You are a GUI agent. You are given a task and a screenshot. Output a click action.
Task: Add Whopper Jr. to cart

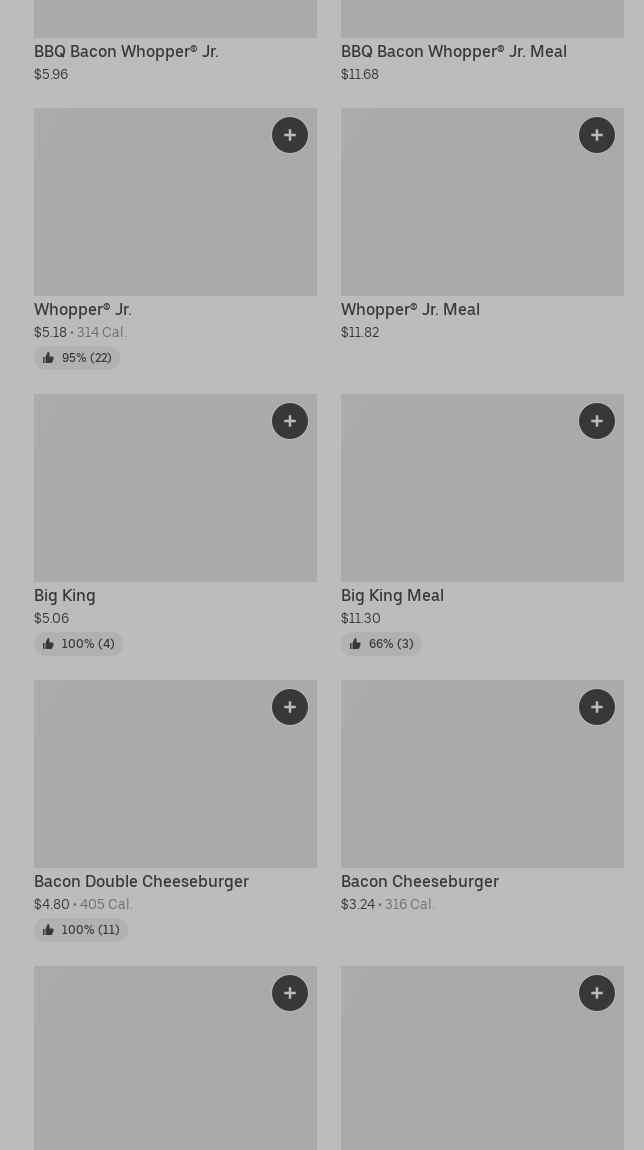(290, 135)
